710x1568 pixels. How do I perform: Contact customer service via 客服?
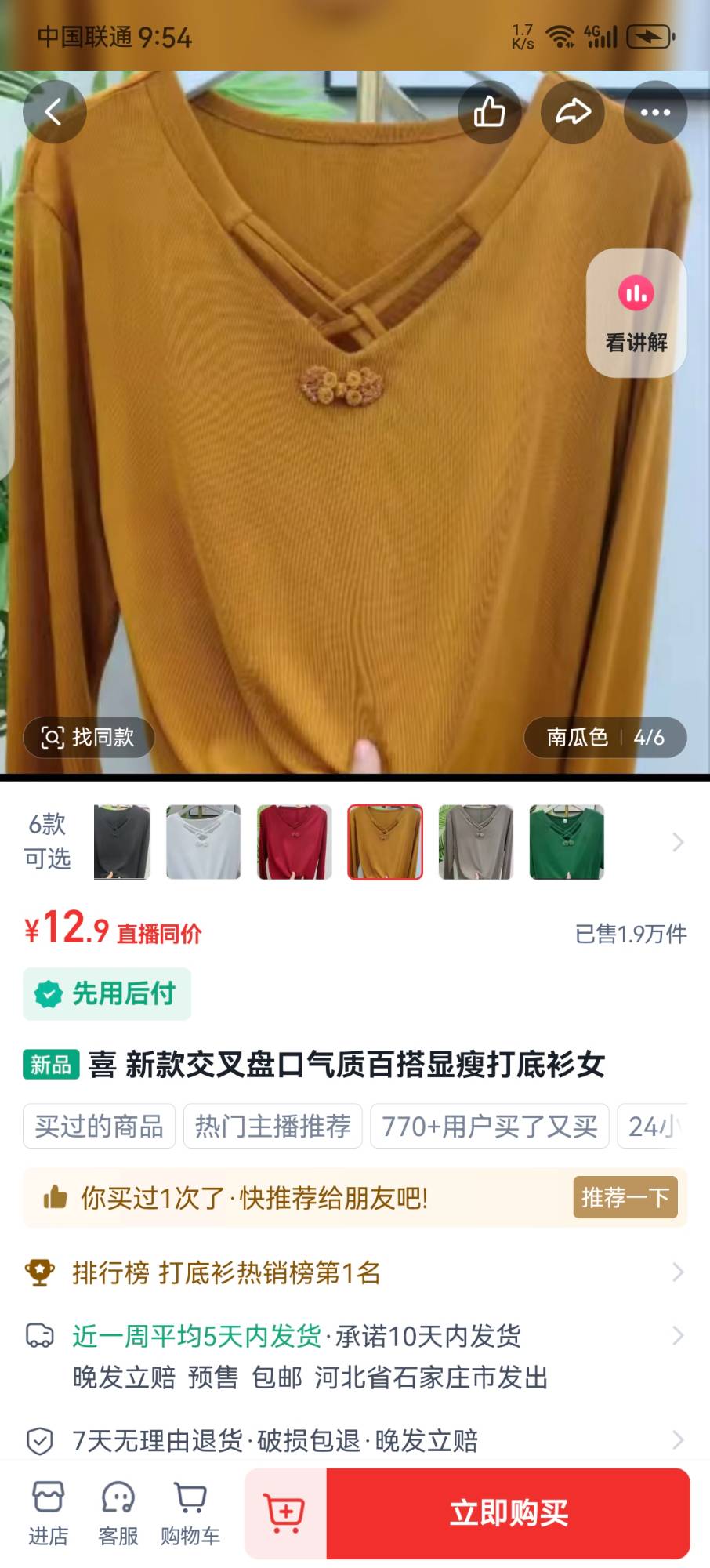click(x=118, y=1512)
